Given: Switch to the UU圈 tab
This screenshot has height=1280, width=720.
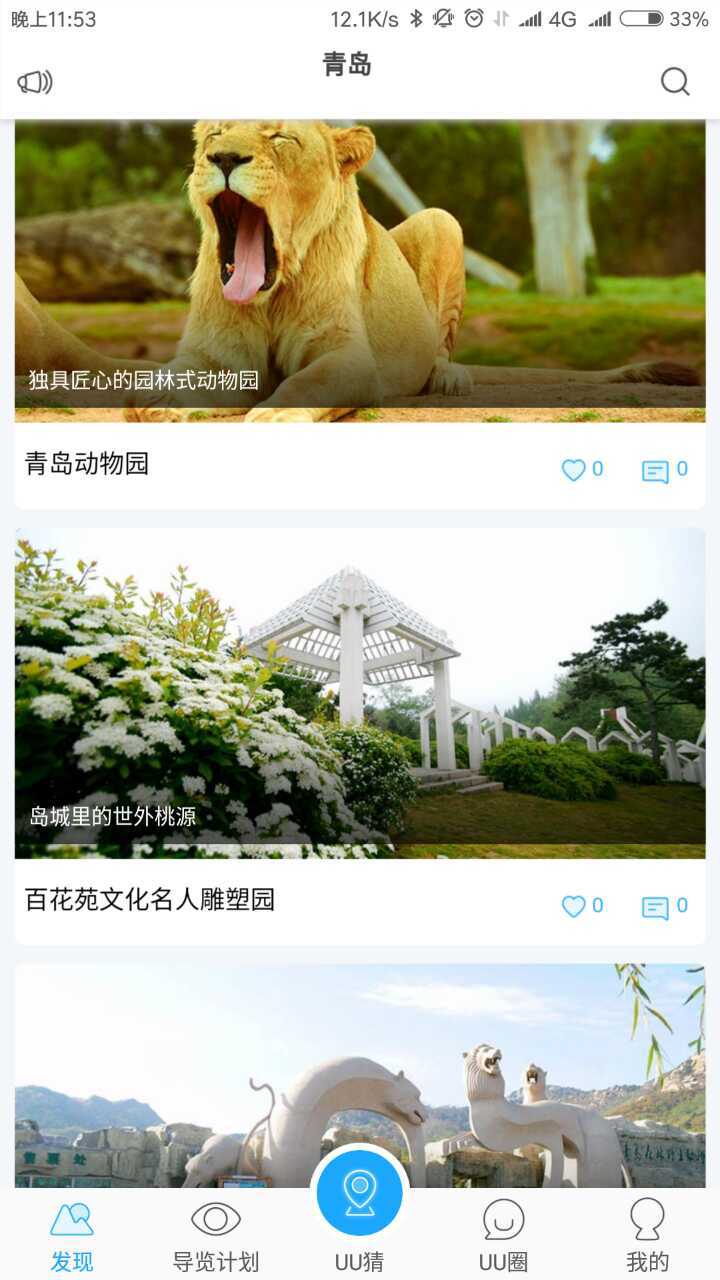Looking at the screenshot, I should tap(503, 1236).
